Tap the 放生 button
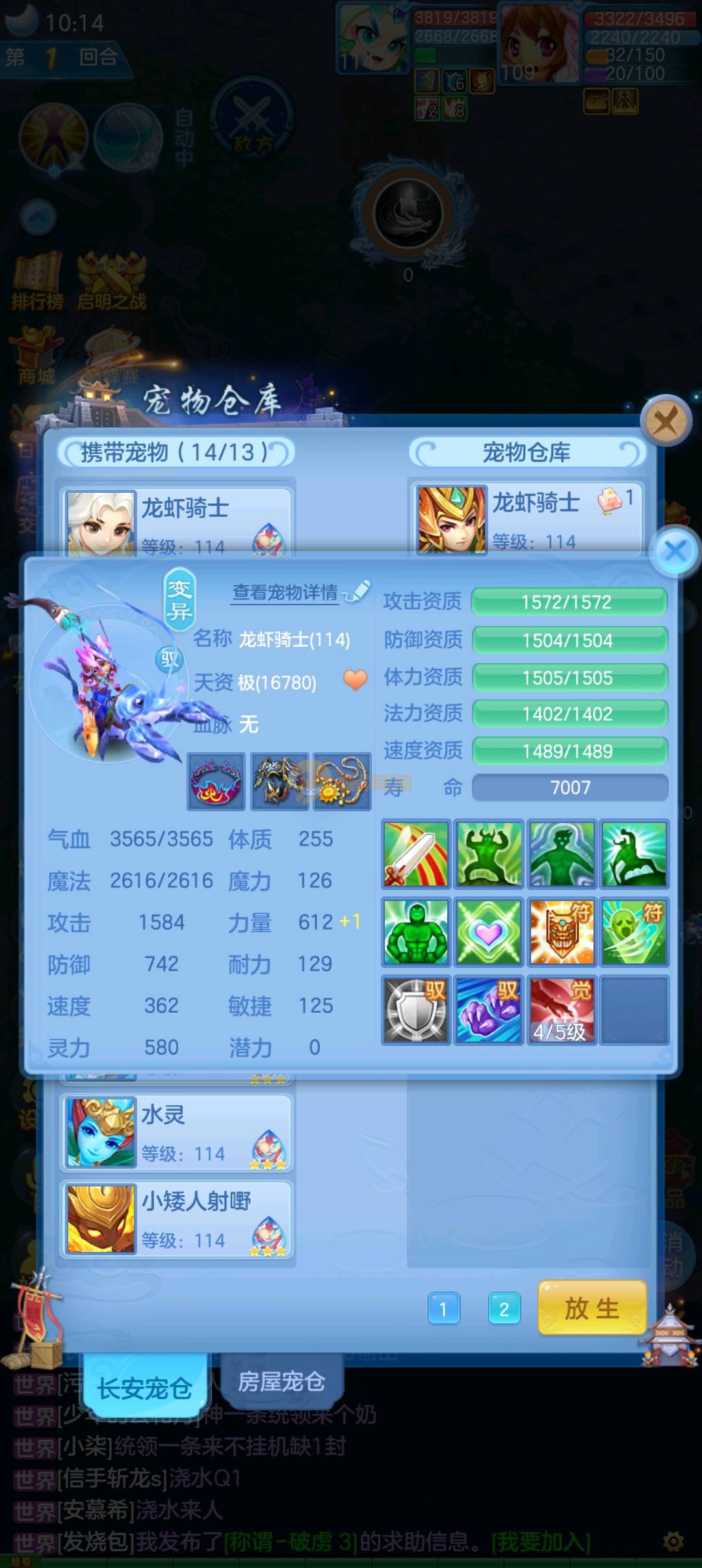Image resolution: width=702 pixels, height=1568 pixels. [591, 1307]
